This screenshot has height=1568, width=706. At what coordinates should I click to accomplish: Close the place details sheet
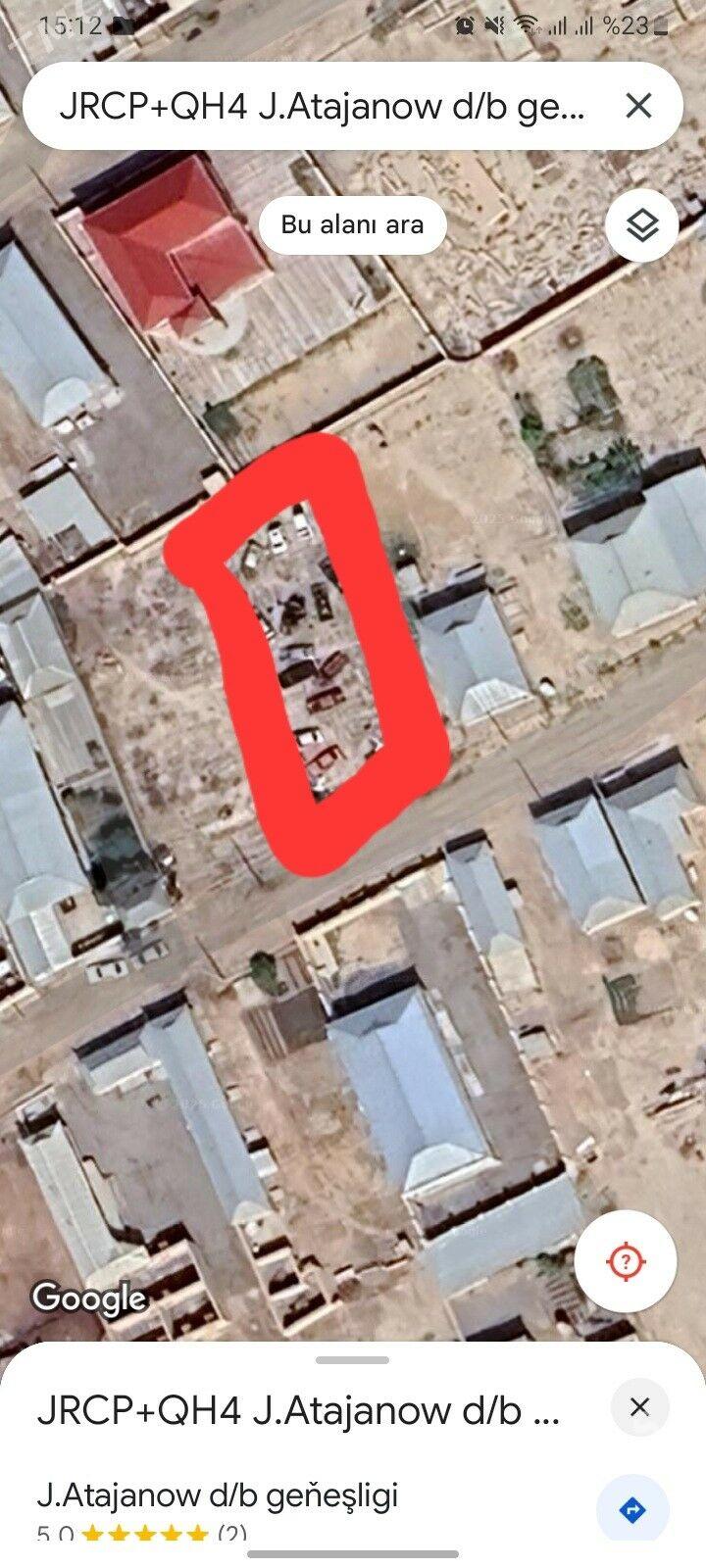(639, 1407)
